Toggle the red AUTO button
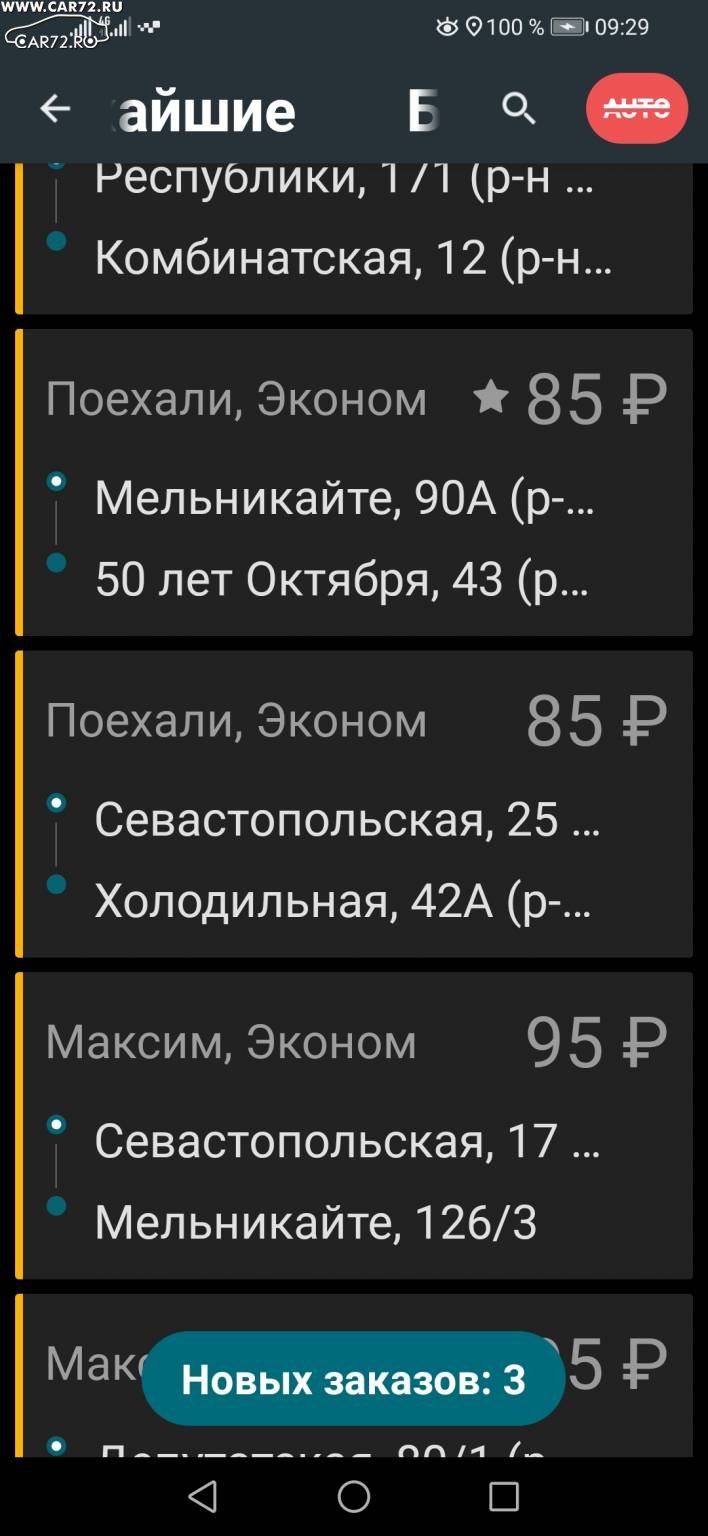The height and width of the screenshot is (1536, 708). (x=637, y=108)
